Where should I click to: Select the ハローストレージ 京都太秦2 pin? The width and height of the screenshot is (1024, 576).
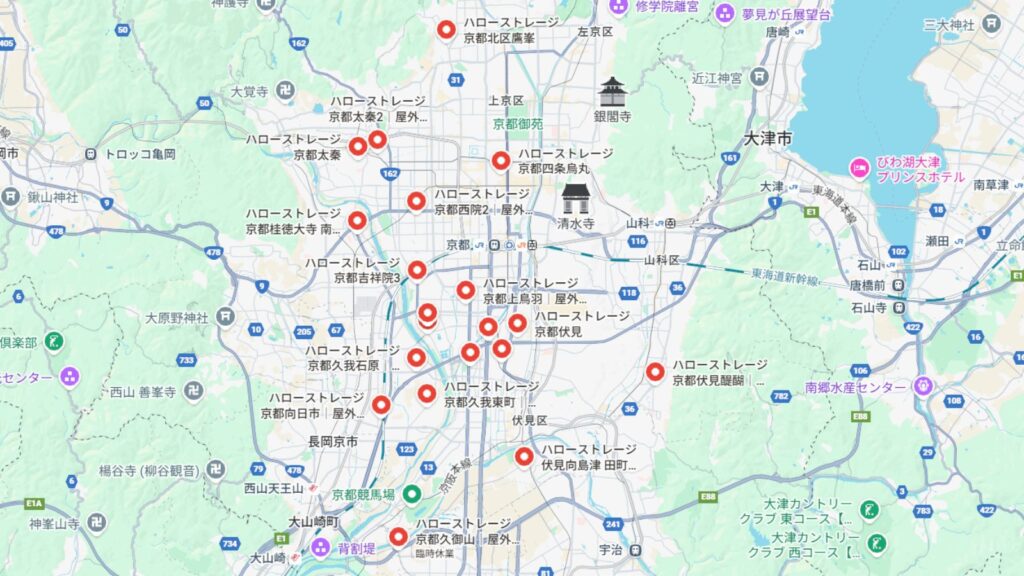(377, 139)
